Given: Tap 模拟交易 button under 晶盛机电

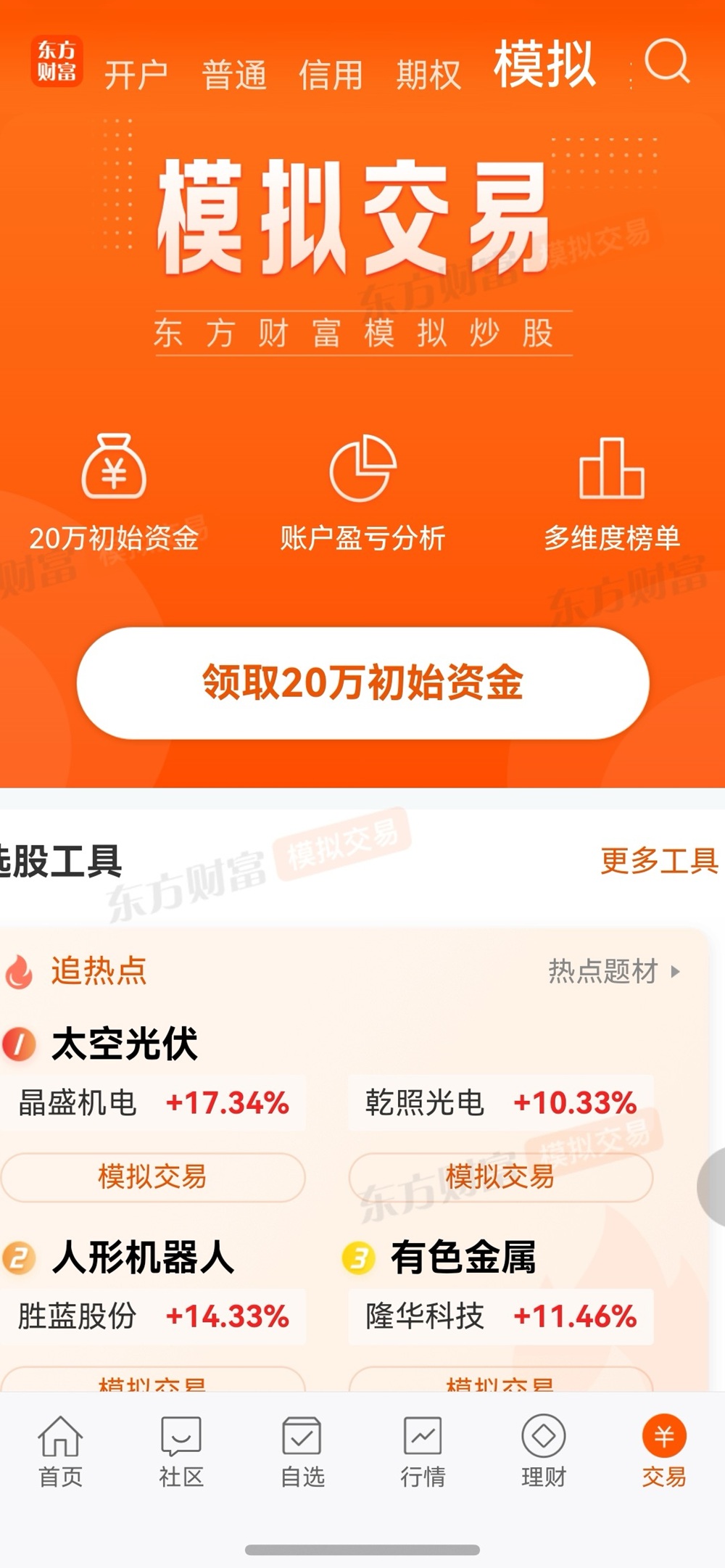Looking at the screenshot, I should click(x=152, y=1176).
